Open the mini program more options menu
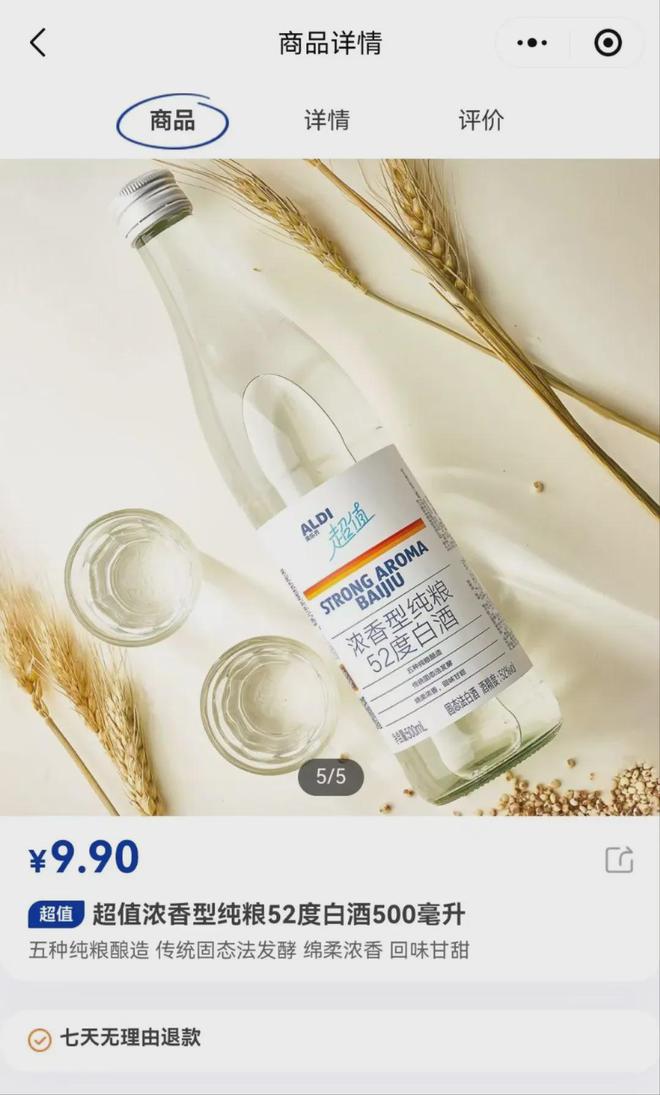 click(x=531, y=43)
